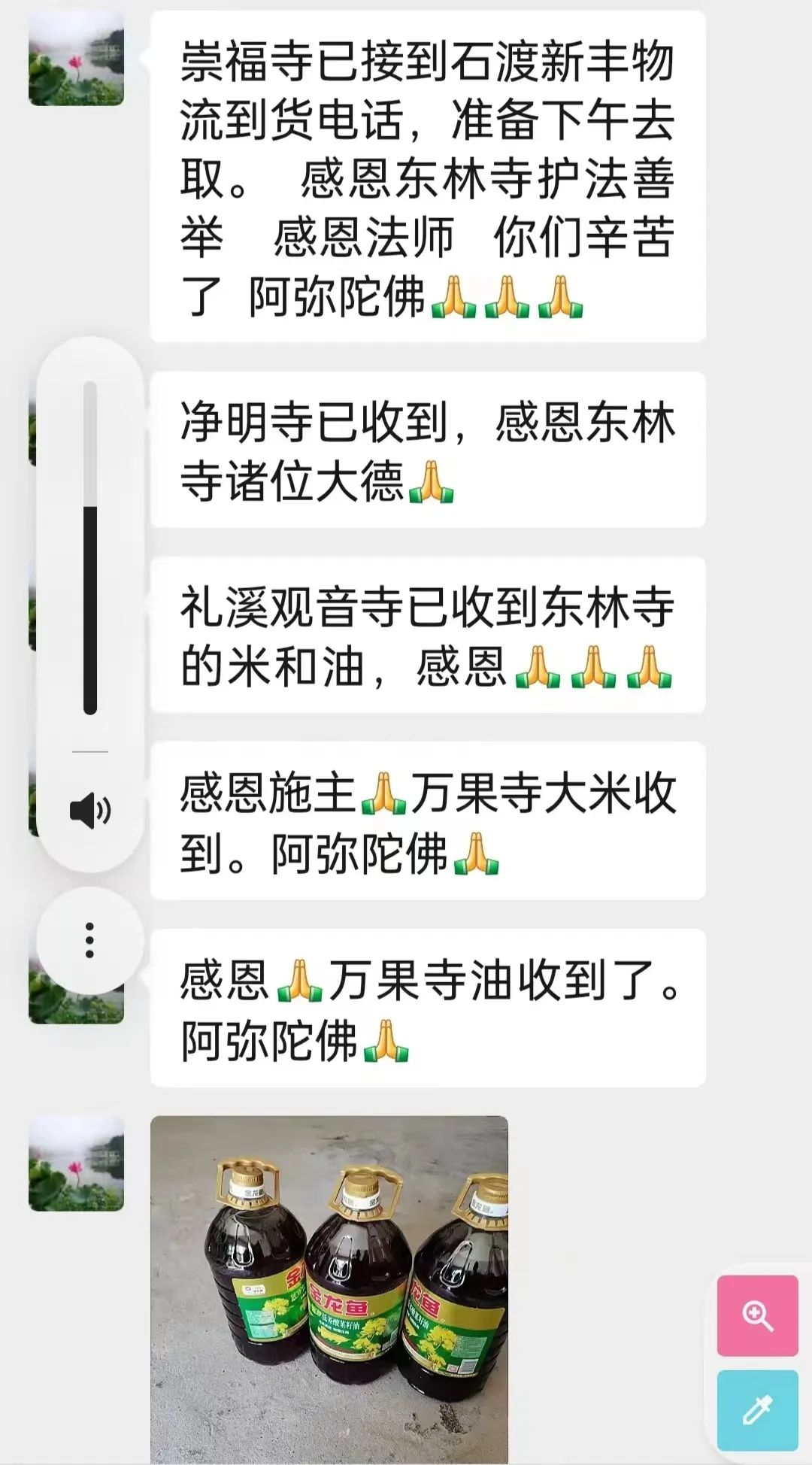Image resolution: width=812 pixels, height=1465 pixels.
Task: Open the avatar beside the 崇福寺 message
Action: tap(76, 58)
